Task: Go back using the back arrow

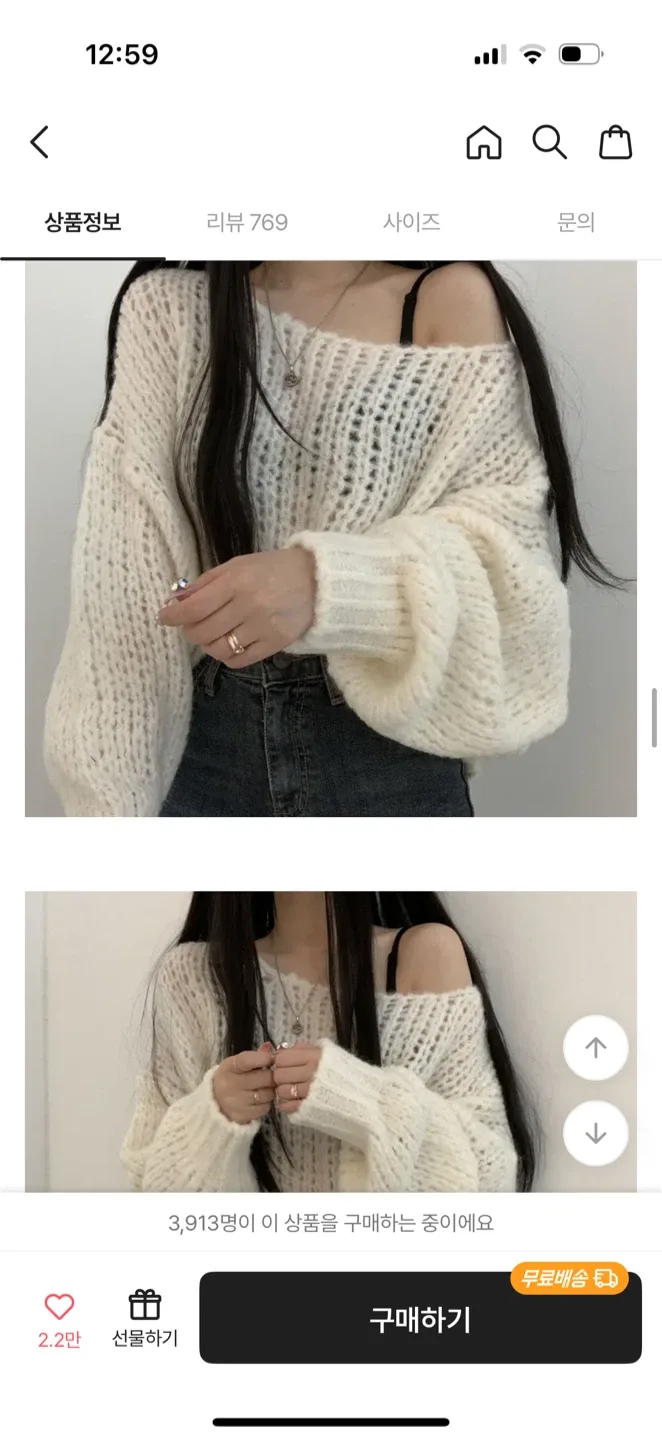Action: point(40,142)
